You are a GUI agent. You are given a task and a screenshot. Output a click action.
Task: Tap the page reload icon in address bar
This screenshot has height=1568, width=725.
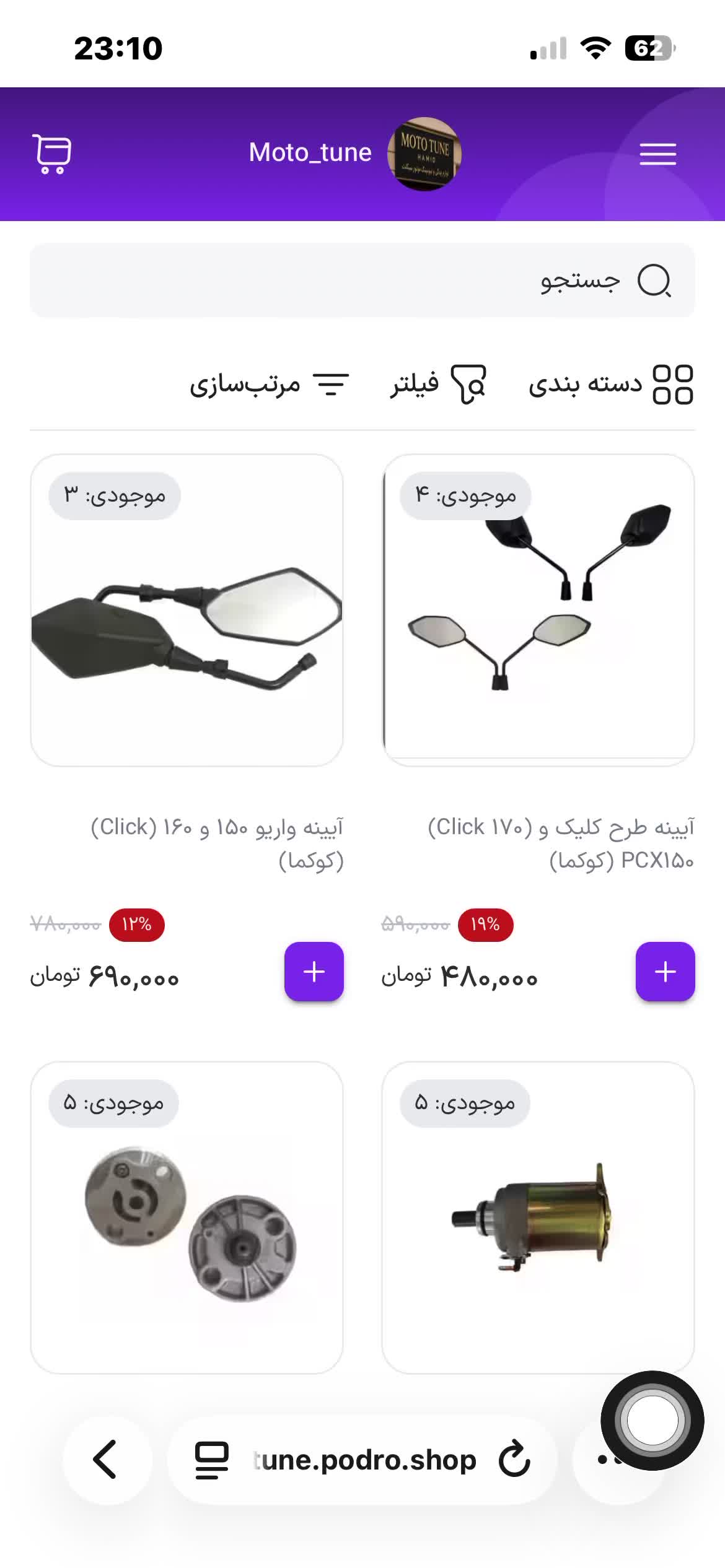514,1461
